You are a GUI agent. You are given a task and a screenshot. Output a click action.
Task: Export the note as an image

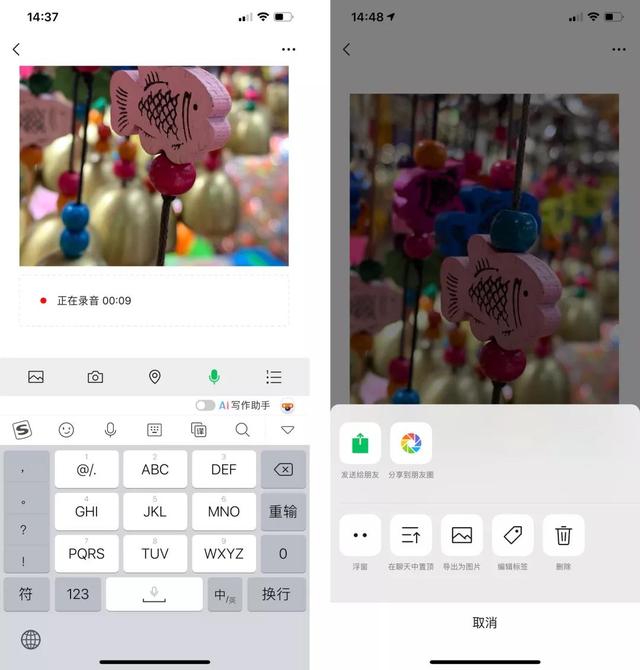(x=462, y=535)
